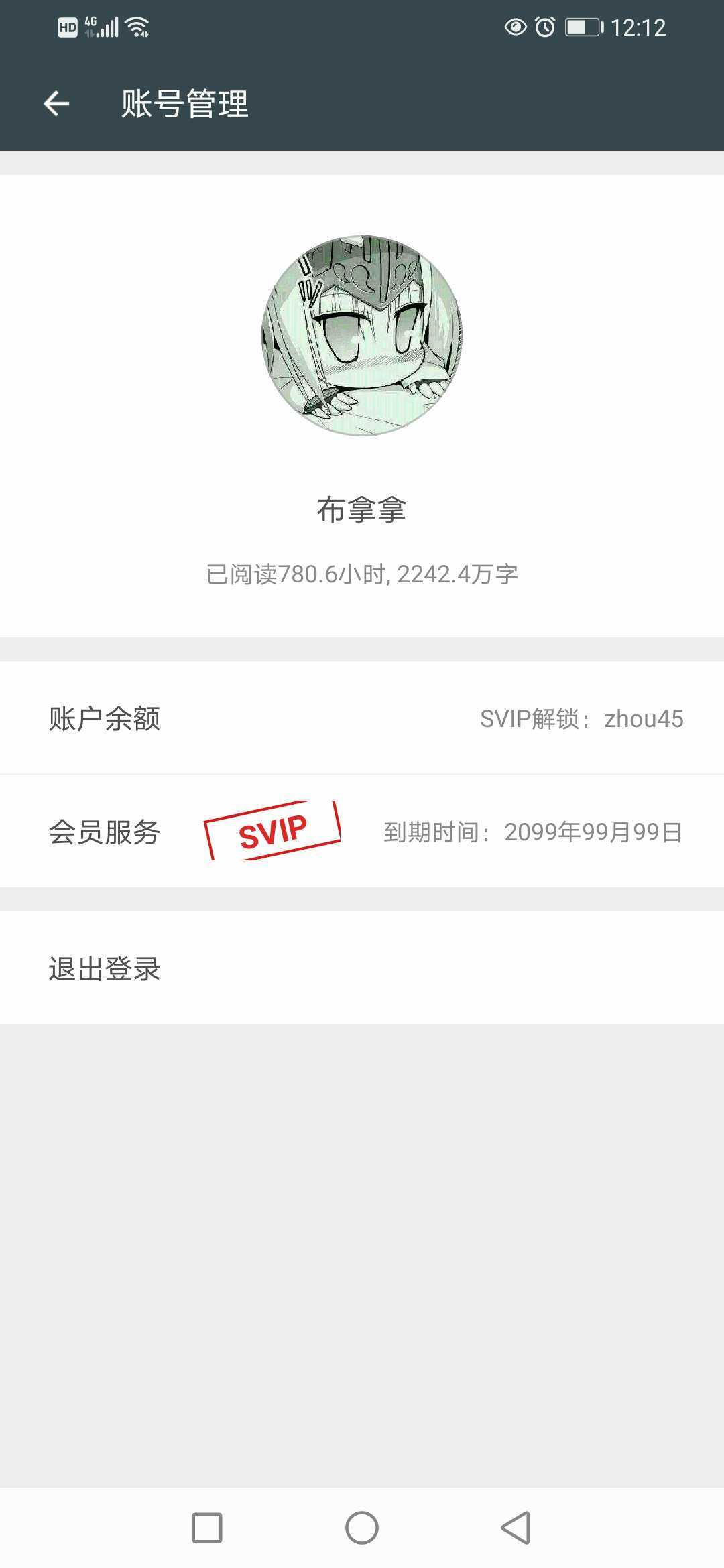Open recent apps from the navigation bar
The image size is (724, 1568).
[207, 1528]
